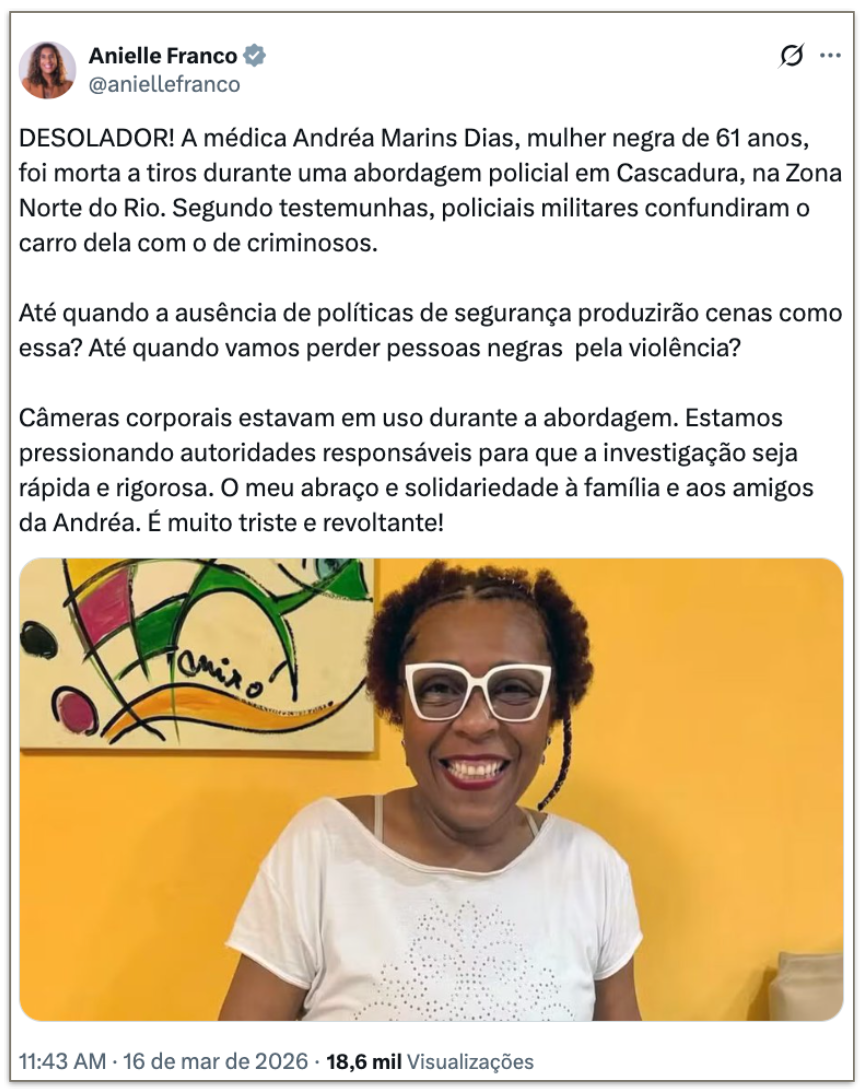Open the post's overflow menu
The image size is (864, 1090).
pos(830,56)
